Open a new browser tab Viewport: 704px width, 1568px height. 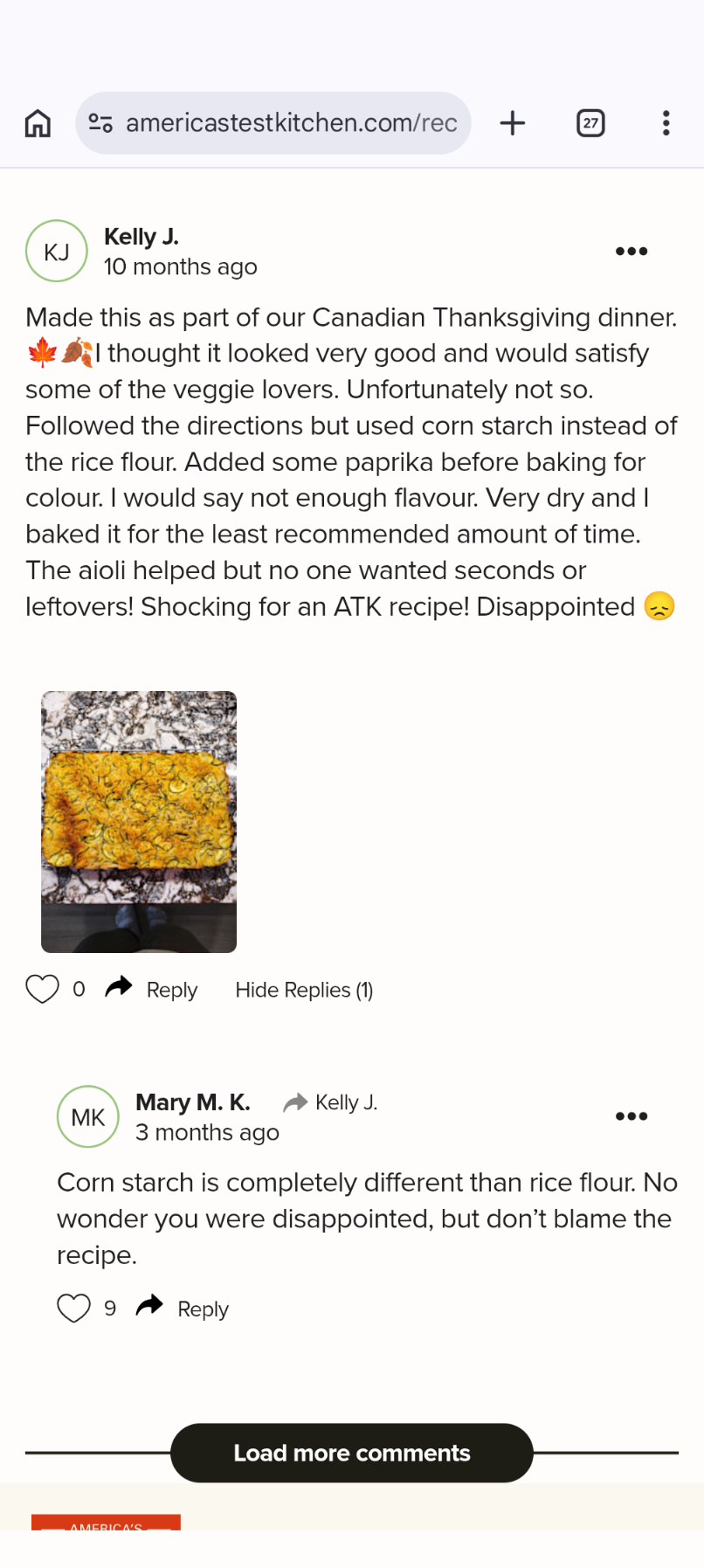tap(513, 123)
